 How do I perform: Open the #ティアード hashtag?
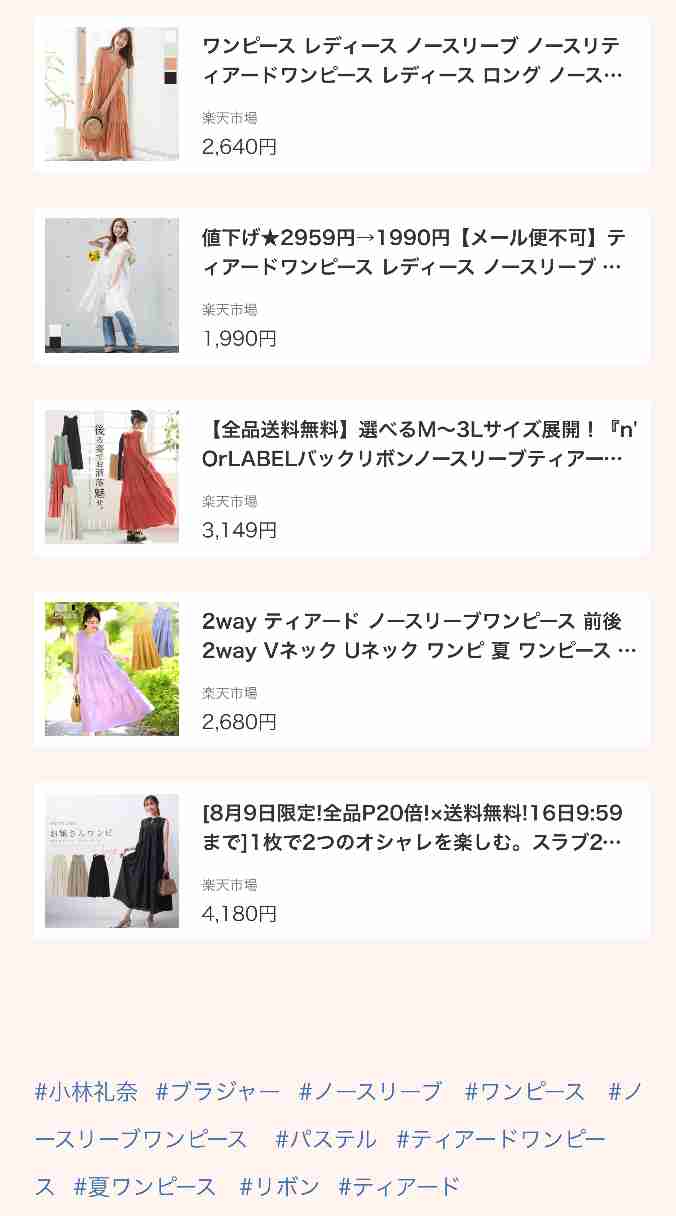coord(399,1187)
